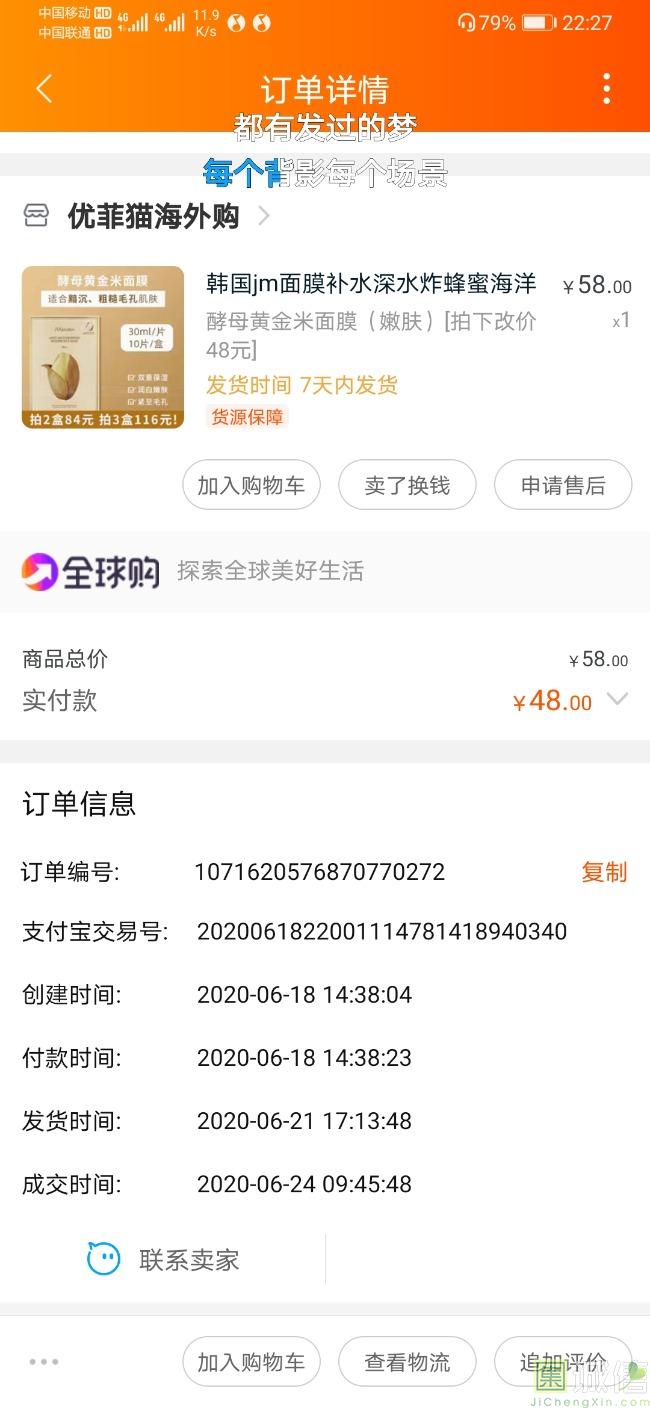This screenshot has width=650, height=1408.
Task: Open the 优菲猫海外购 shop page
Action: [153, 216]
